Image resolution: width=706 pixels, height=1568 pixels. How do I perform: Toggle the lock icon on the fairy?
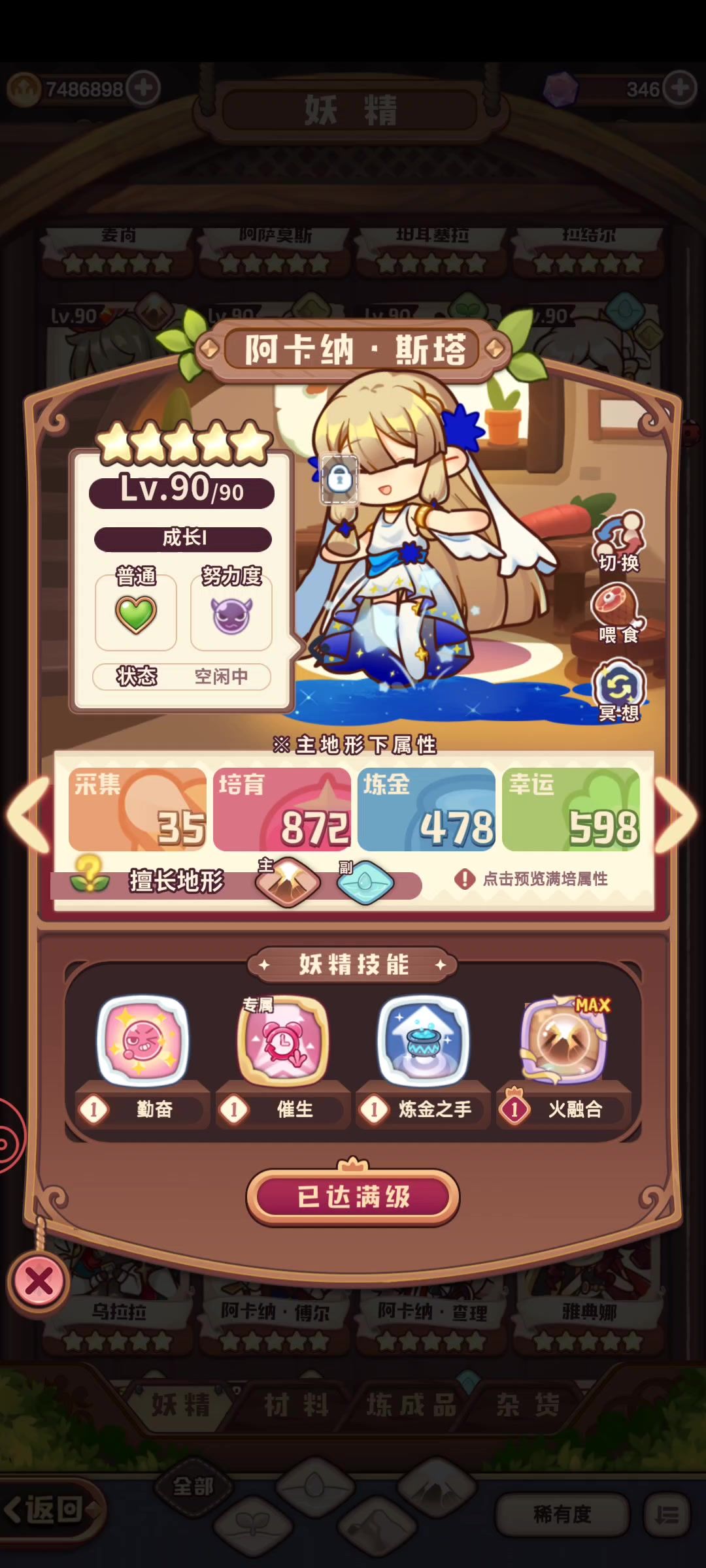tap(339, 480)
